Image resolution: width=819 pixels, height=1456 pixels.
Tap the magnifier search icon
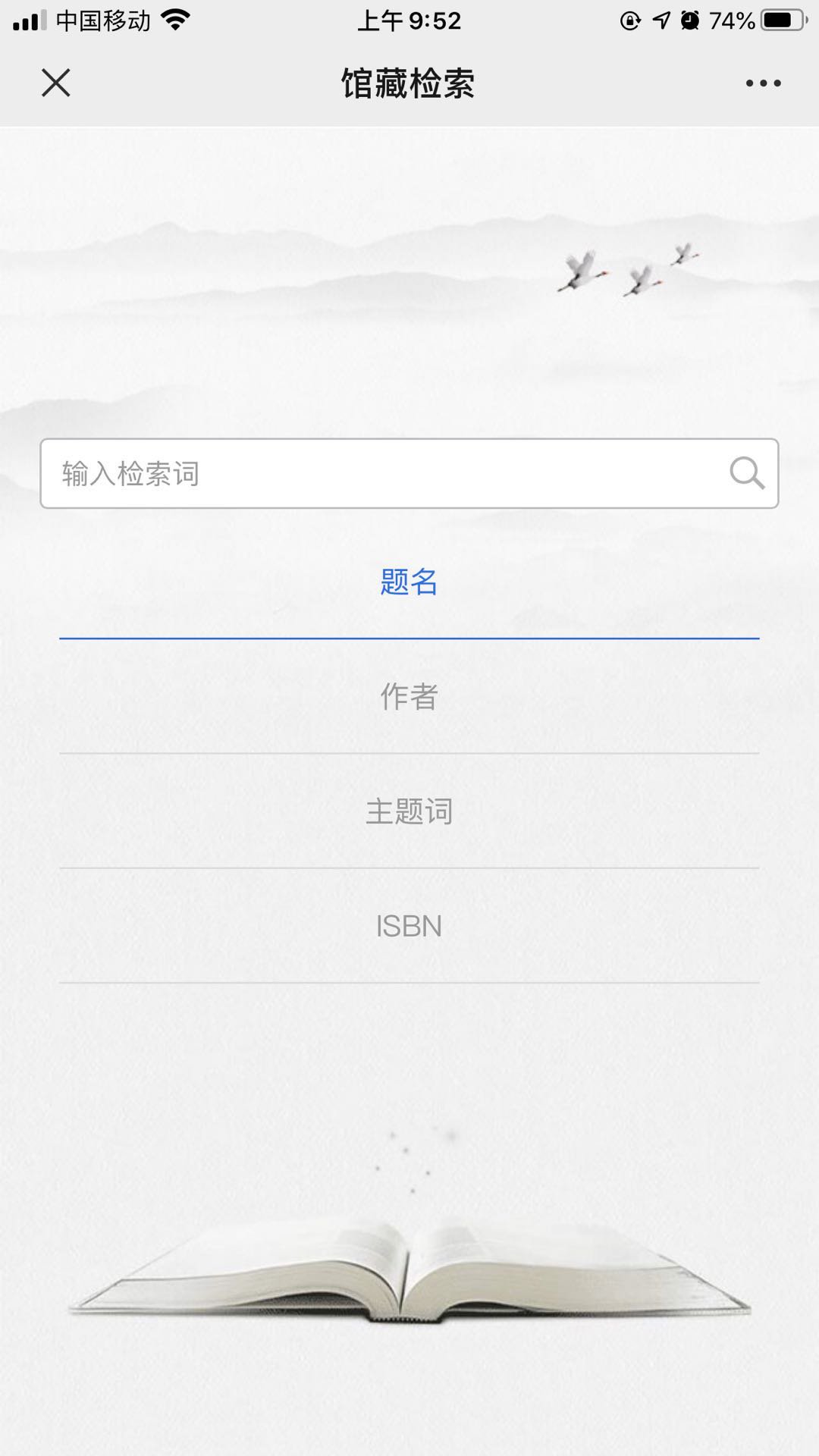(x=747, y=473)
